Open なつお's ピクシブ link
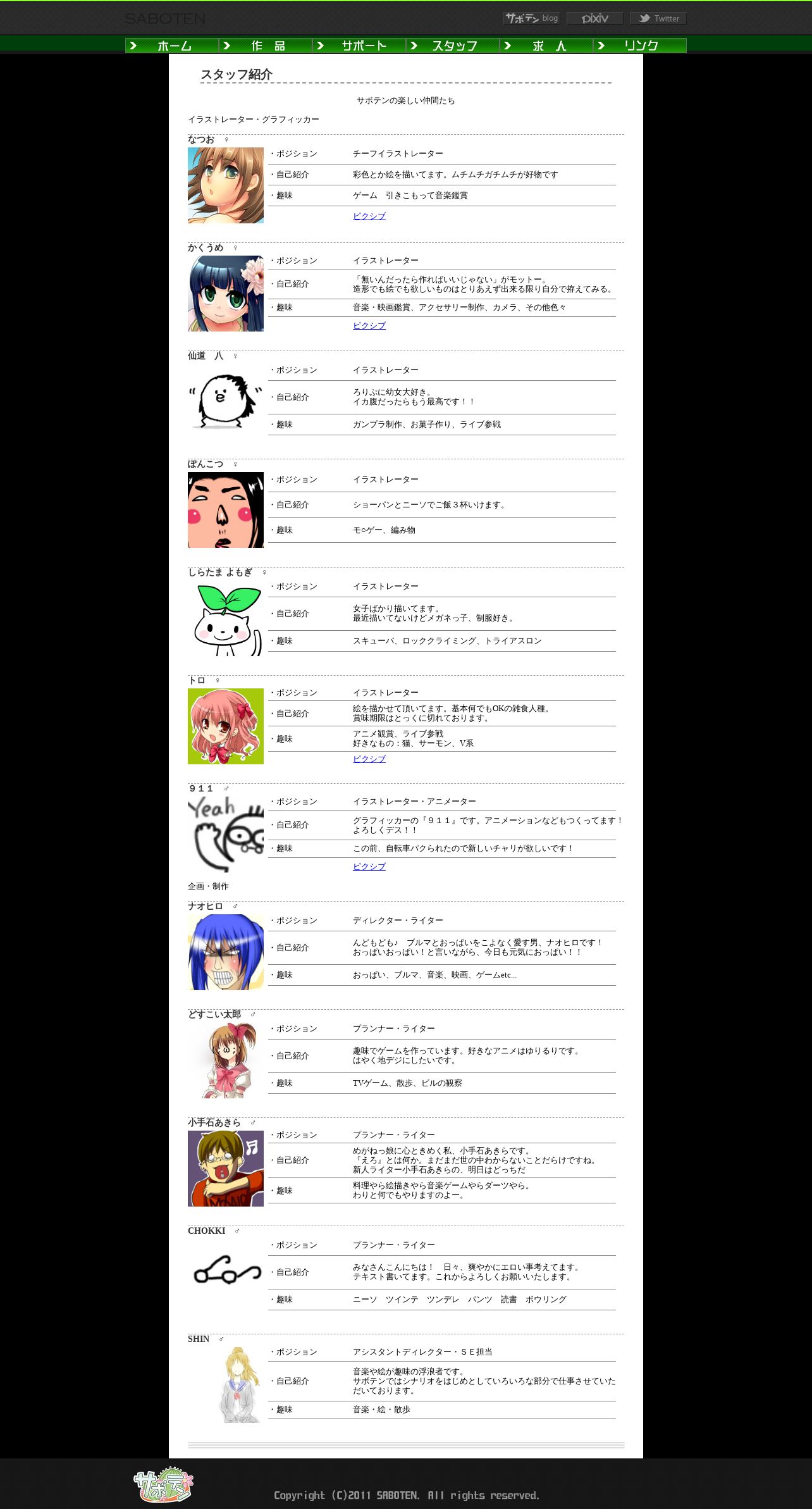812x1509 pixels. [369, 216]
